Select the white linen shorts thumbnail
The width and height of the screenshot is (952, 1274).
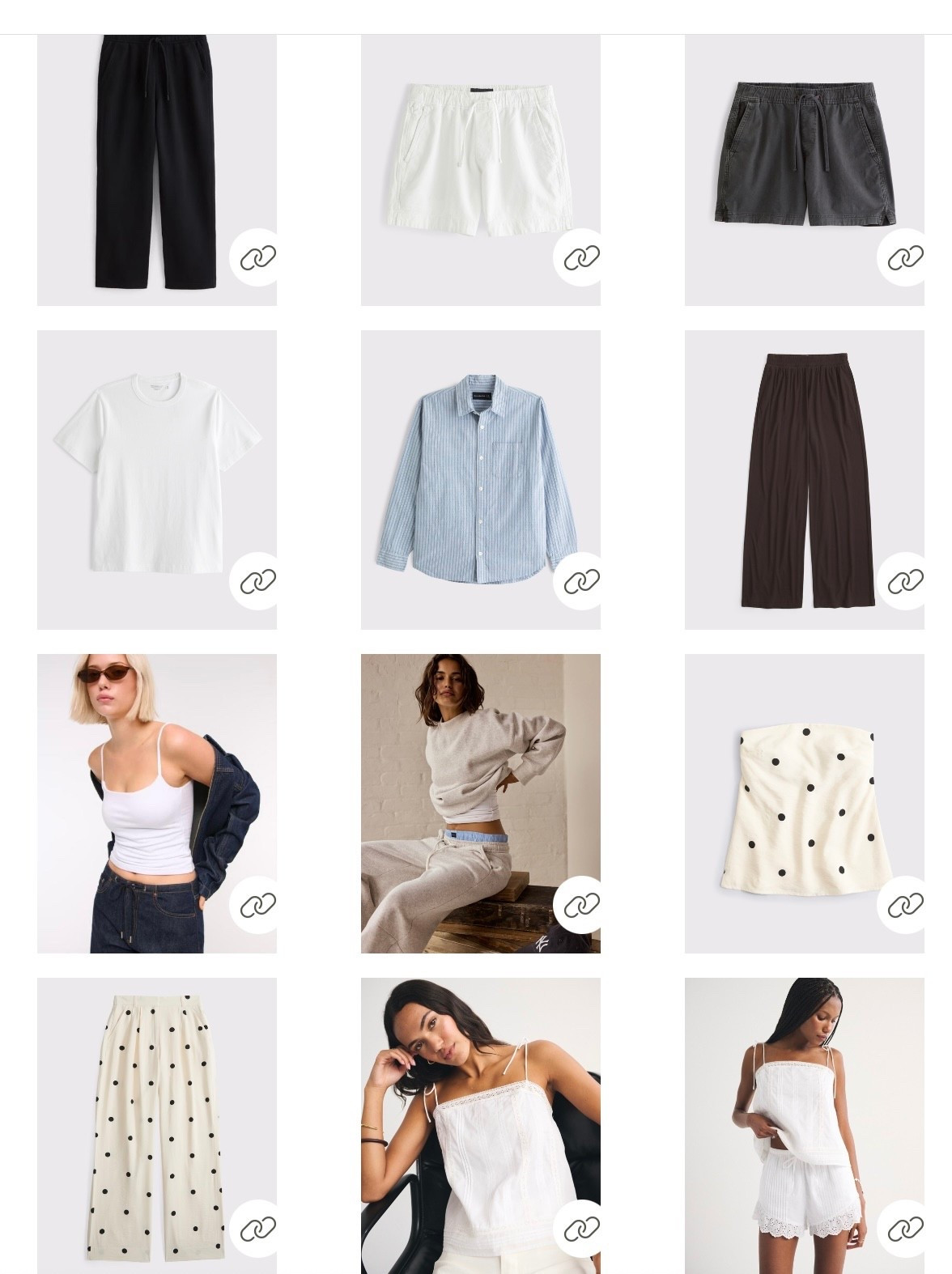(478, 154)
